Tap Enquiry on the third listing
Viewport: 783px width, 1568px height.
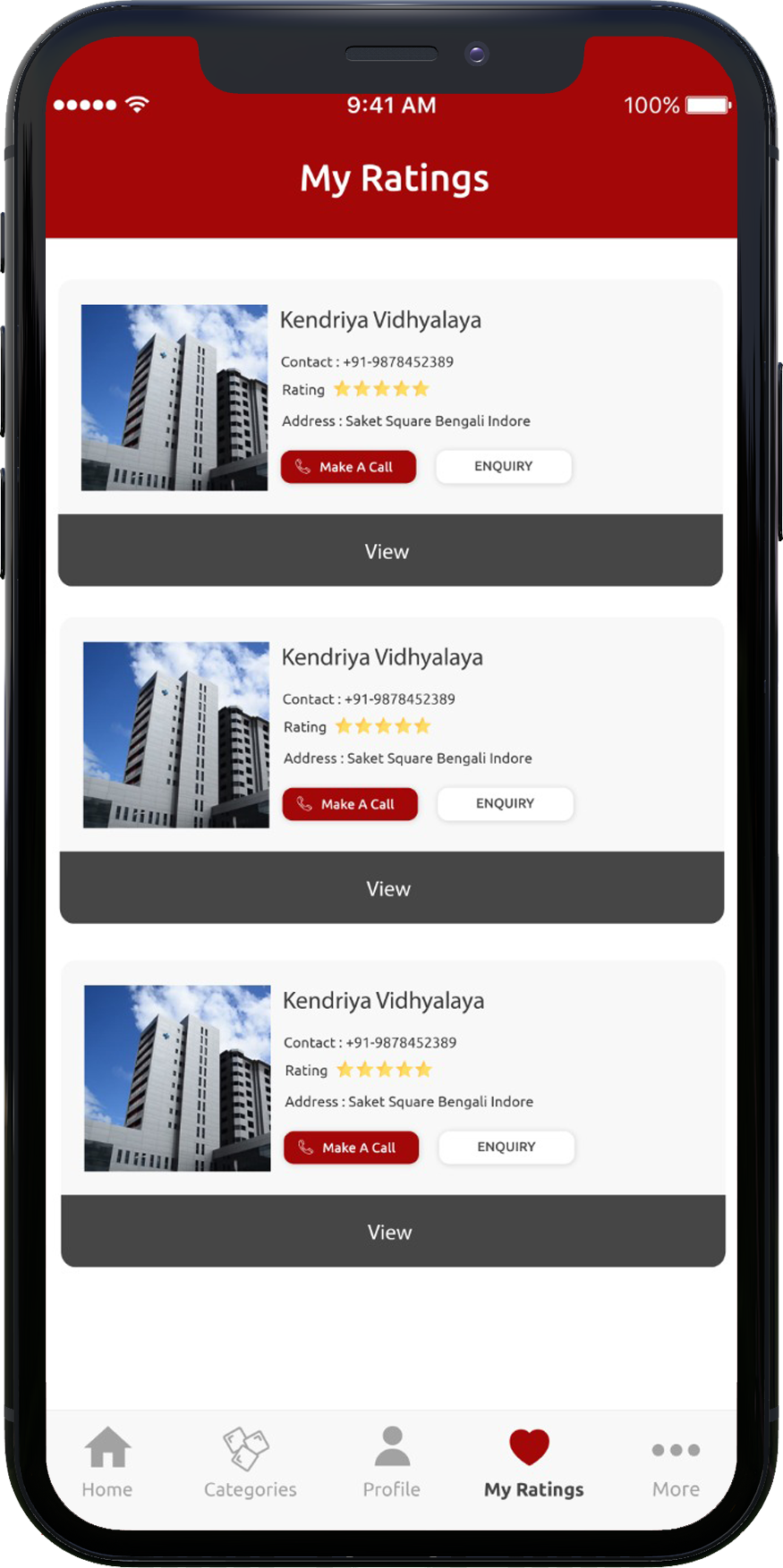pos(506,1147)
